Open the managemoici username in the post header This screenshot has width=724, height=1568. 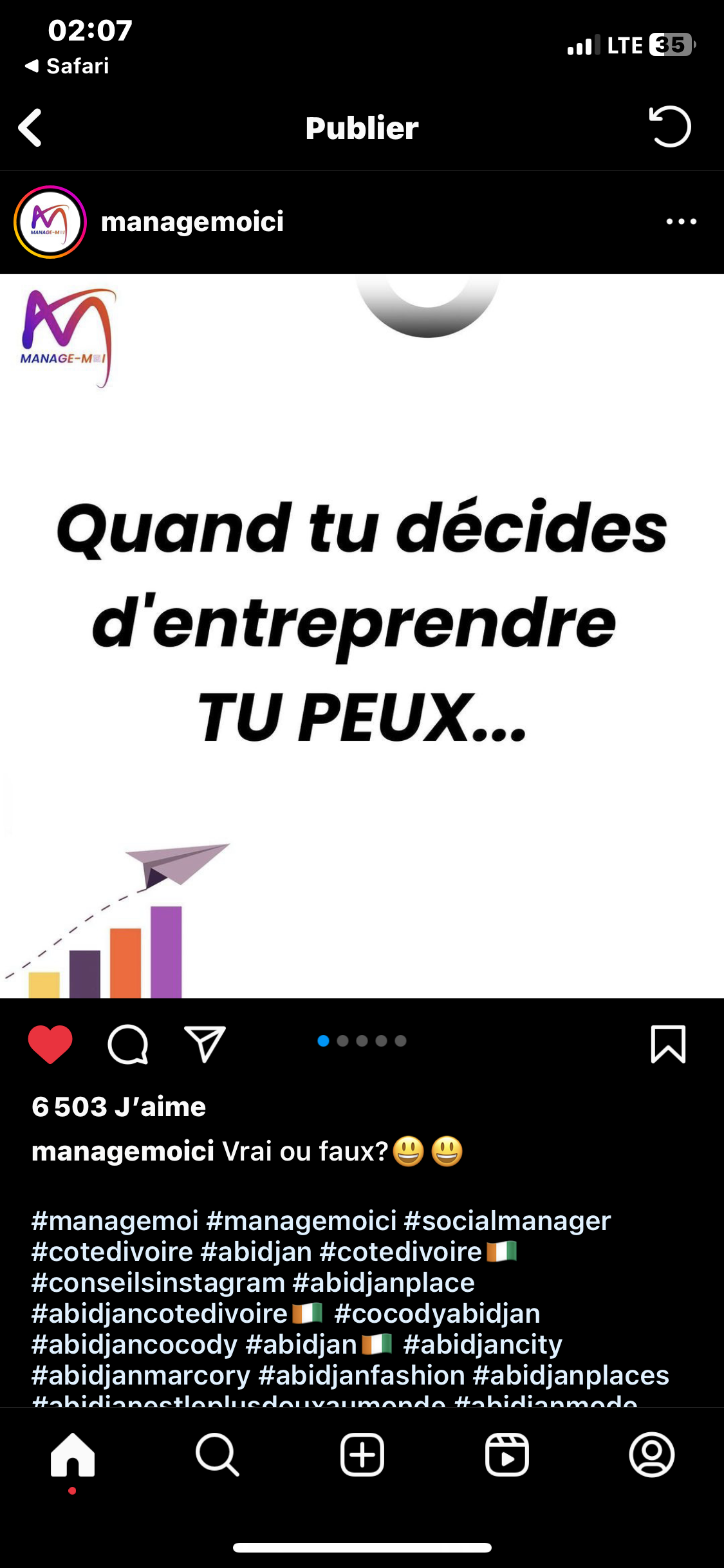[x=192, y=222]
